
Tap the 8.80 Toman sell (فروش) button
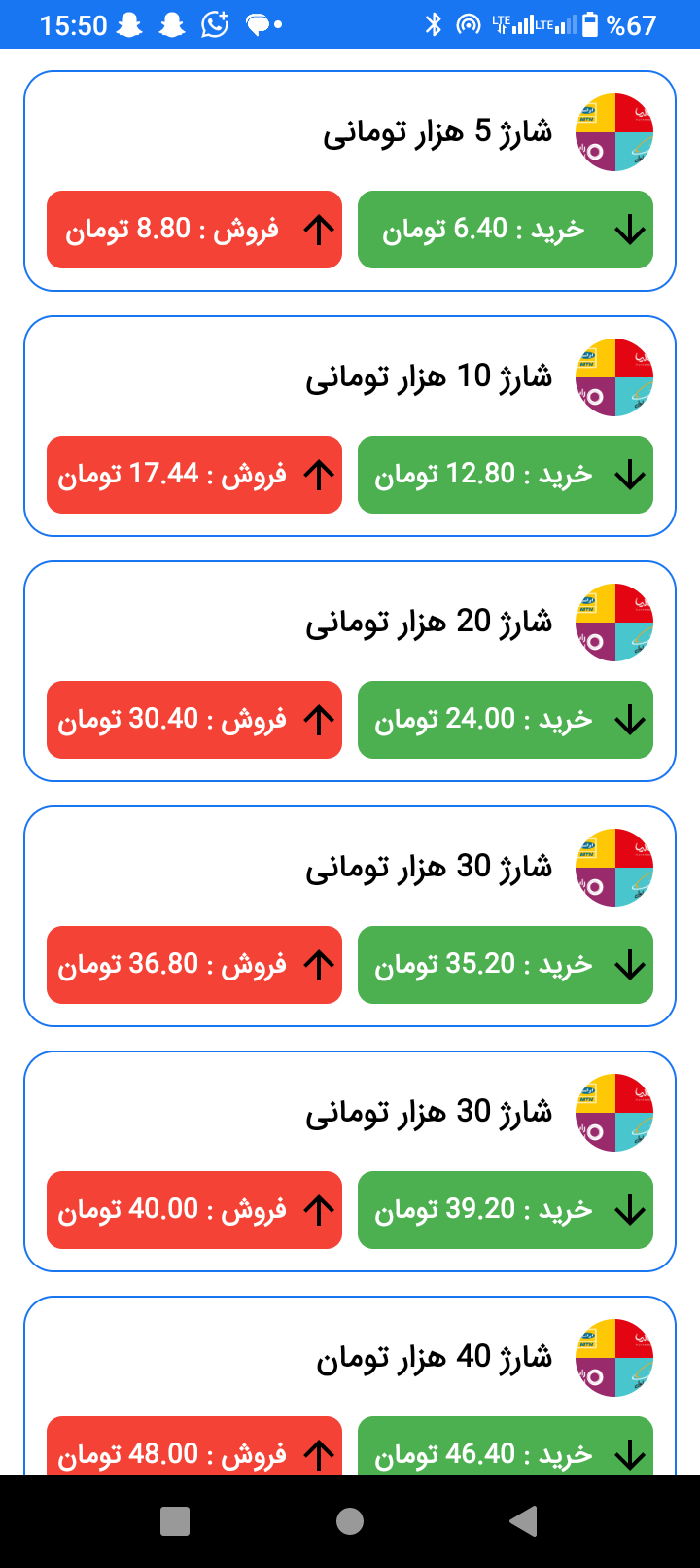(x=194, y=230)
